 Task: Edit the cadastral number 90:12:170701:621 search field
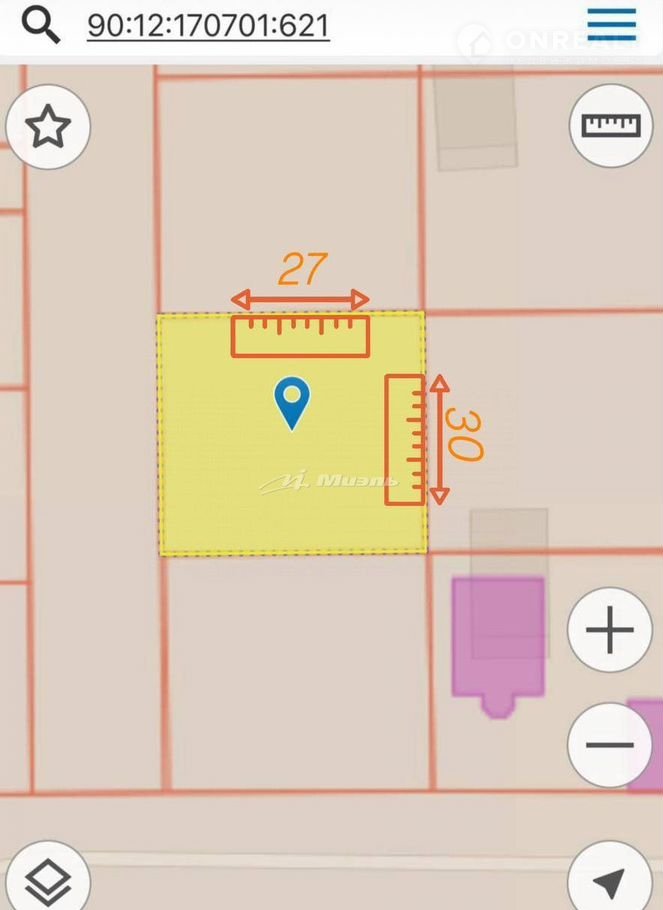(x=208, y=24)
